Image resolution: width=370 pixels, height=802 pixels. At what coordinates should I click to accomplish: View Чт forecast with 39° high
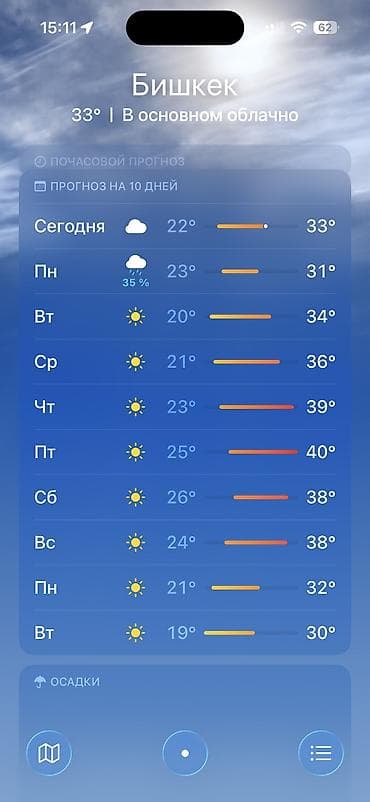click(185, 407)
